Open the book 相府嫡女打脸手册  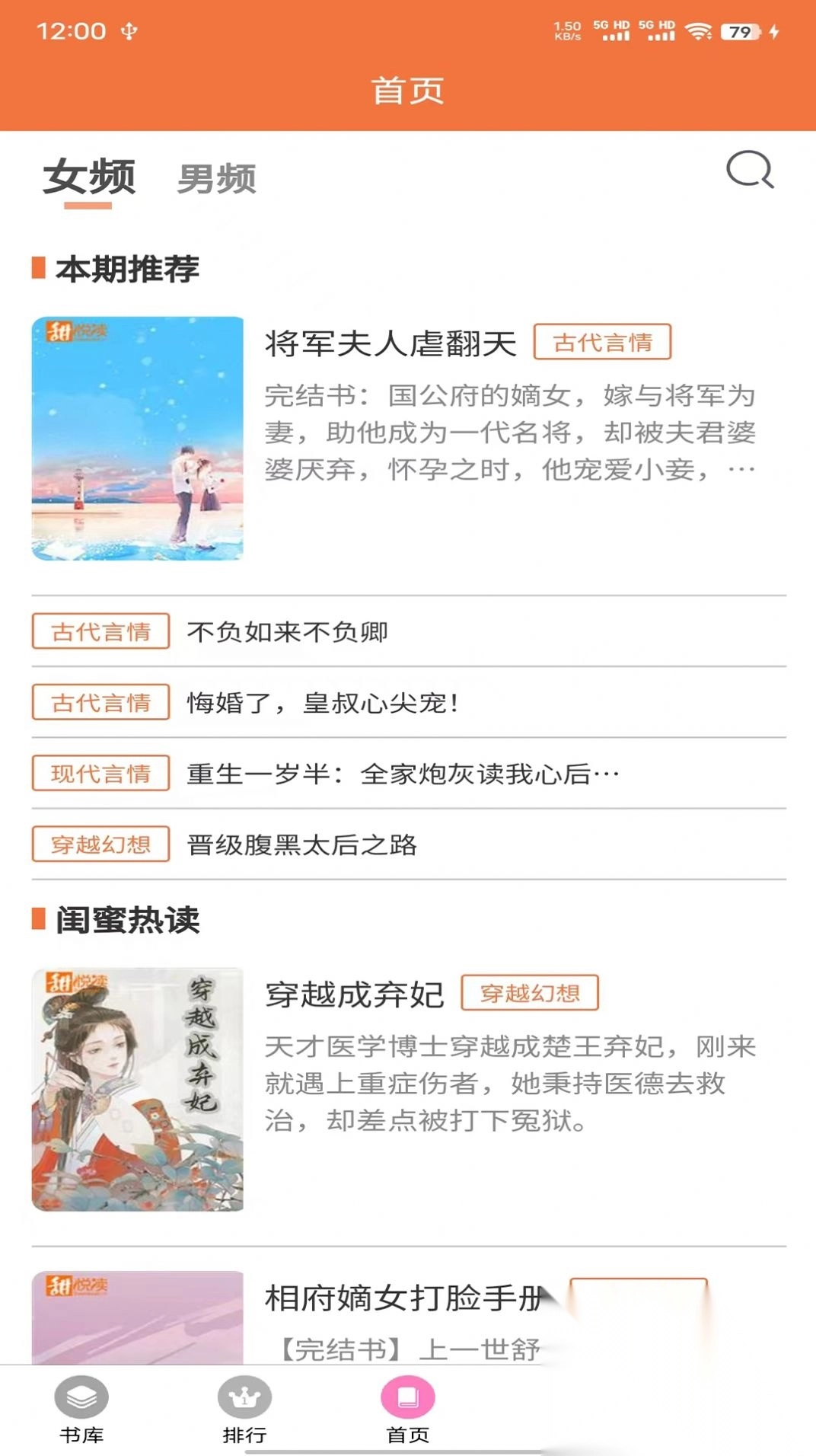403,1298
